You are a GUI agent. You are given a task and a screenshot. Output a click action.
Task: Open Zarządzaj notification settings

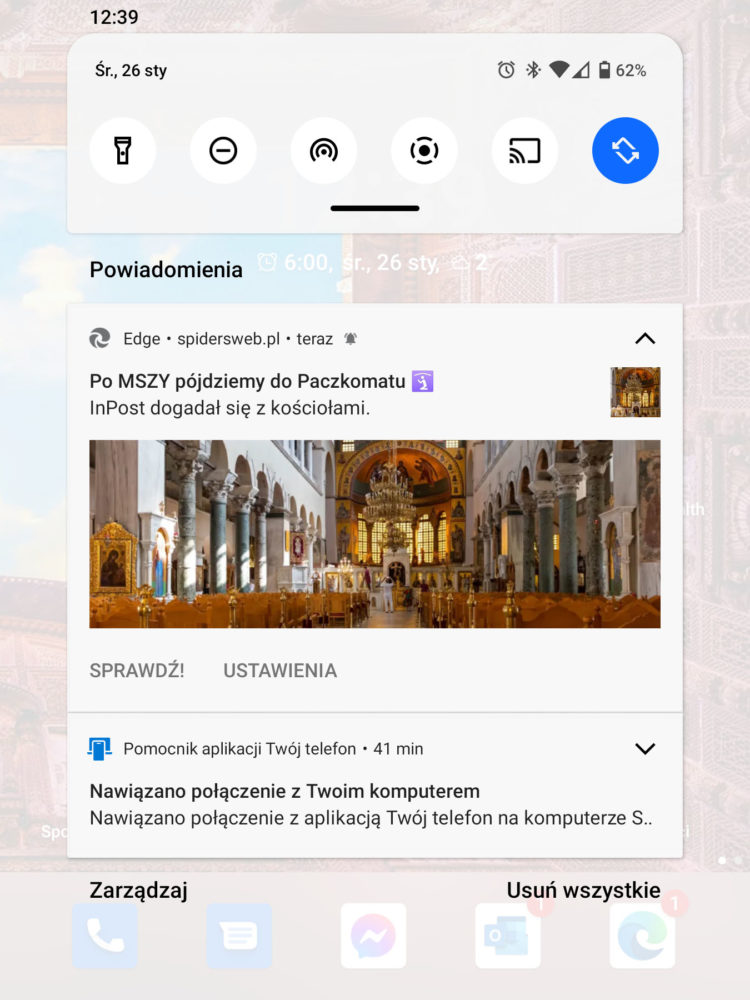[138, 890]
